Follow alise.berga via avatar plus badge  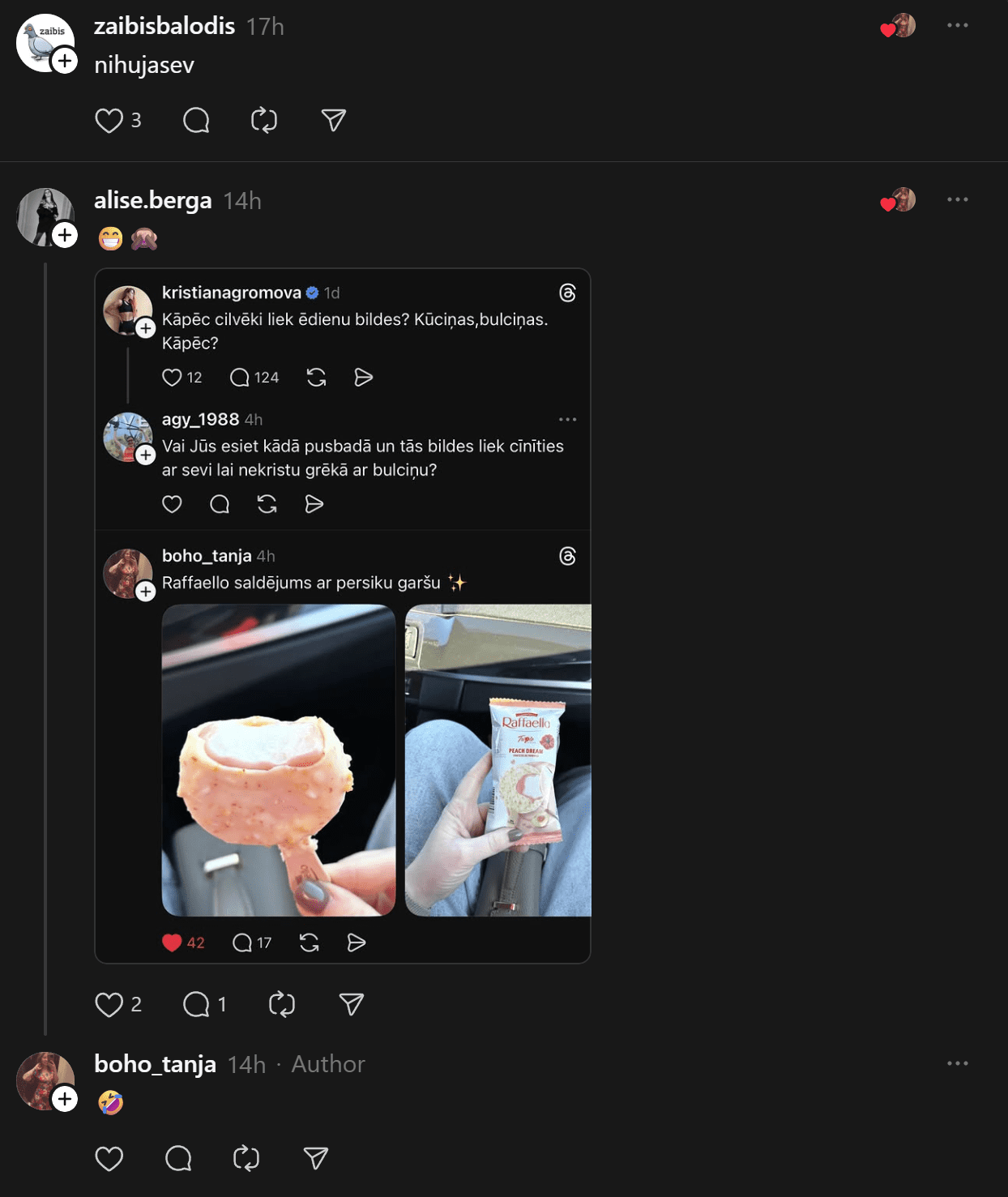(x=65, y=236)
